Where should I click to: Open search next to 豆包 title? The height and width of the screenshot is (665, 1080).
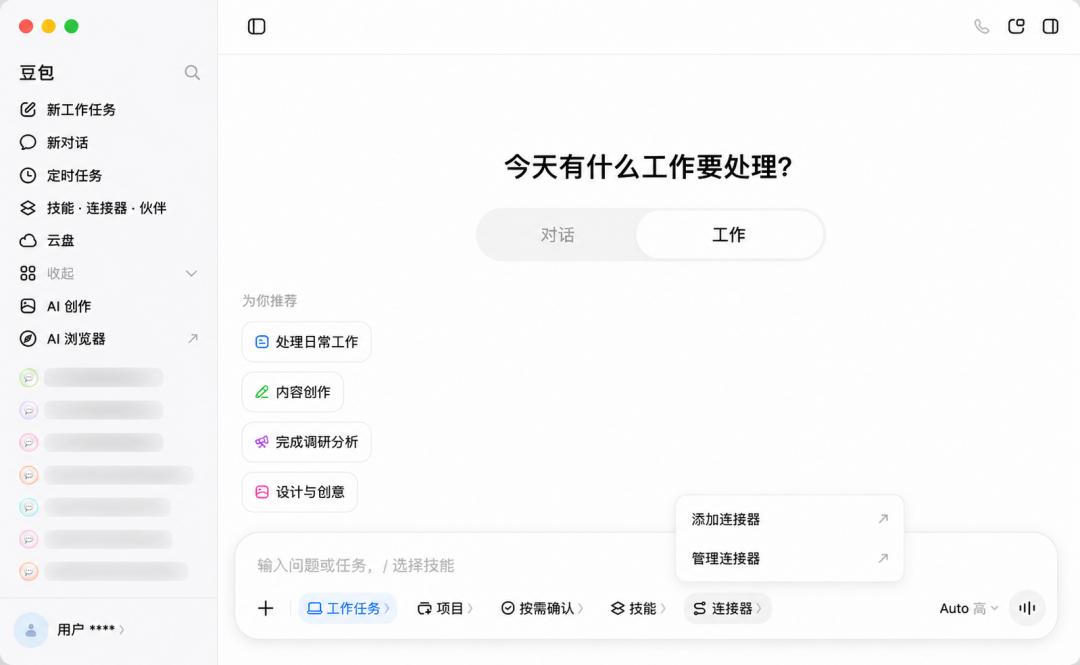click(192, 72)
